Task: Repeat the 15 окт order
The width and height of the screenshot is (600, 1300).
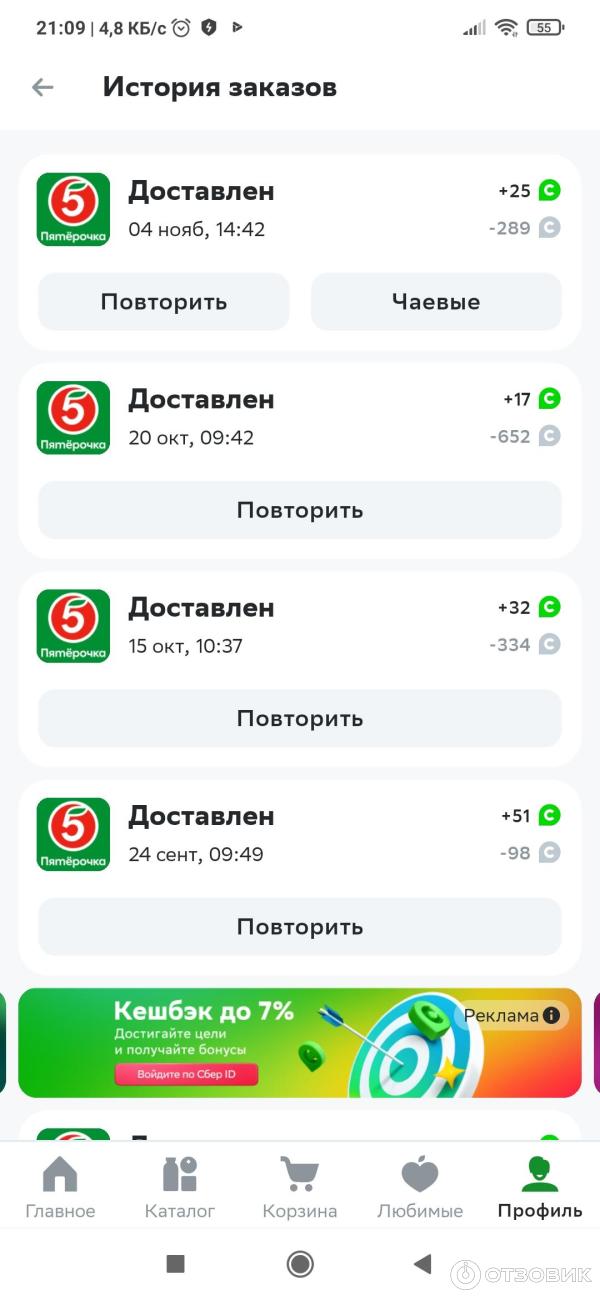Action: [300, 718]
